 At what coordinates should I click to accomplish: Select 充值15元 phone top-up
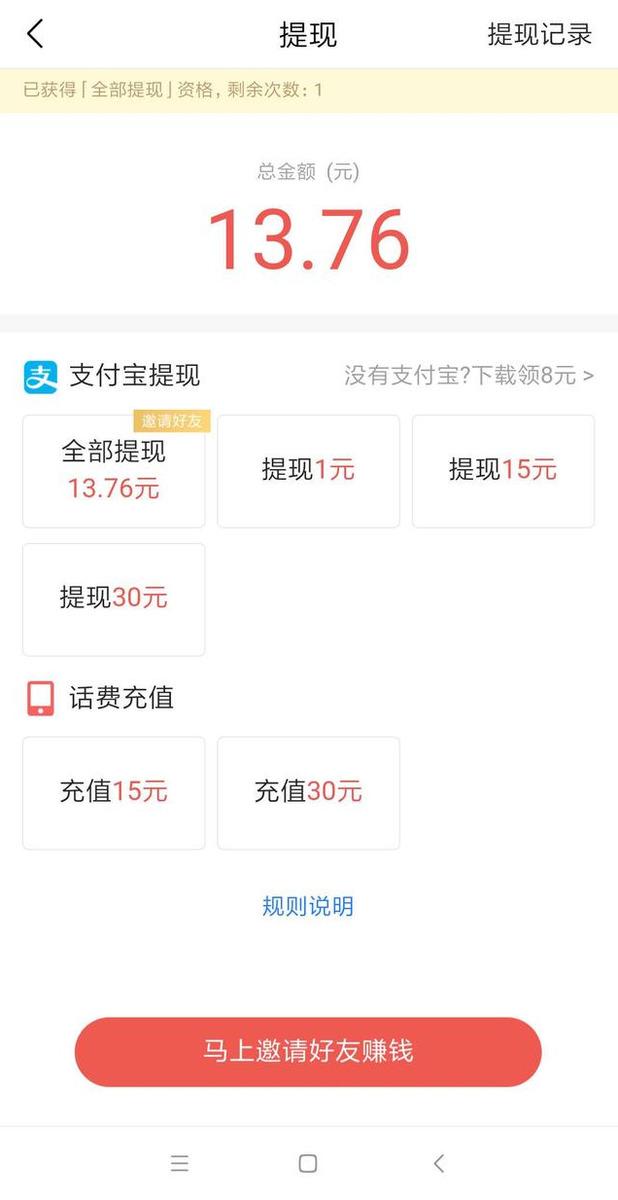click(114, 793)
